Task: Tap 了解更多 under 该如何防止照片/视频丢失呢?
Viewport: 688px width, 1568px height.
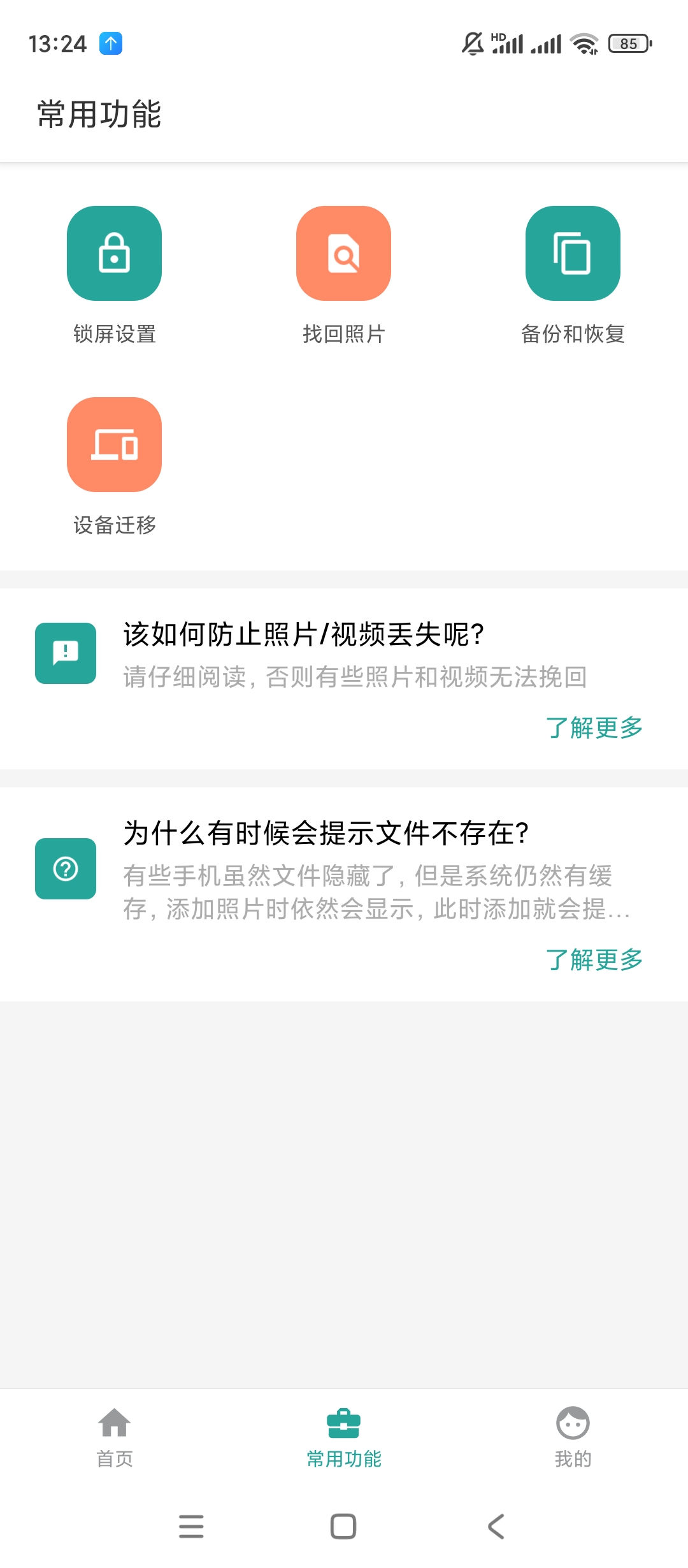Action: point(594,727)
